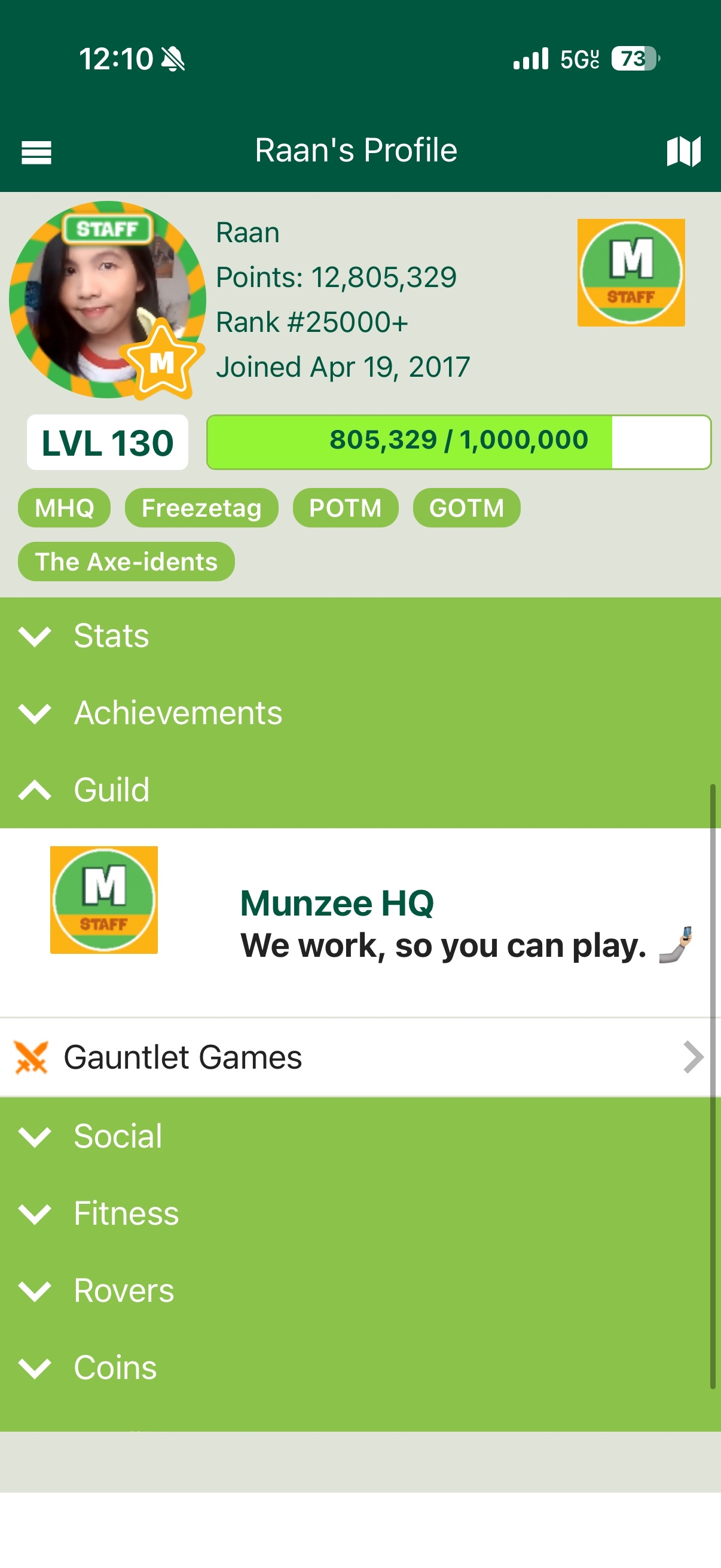Select the MHQ chip
This screenshot has width=721, height=1568.
[64, 508]
